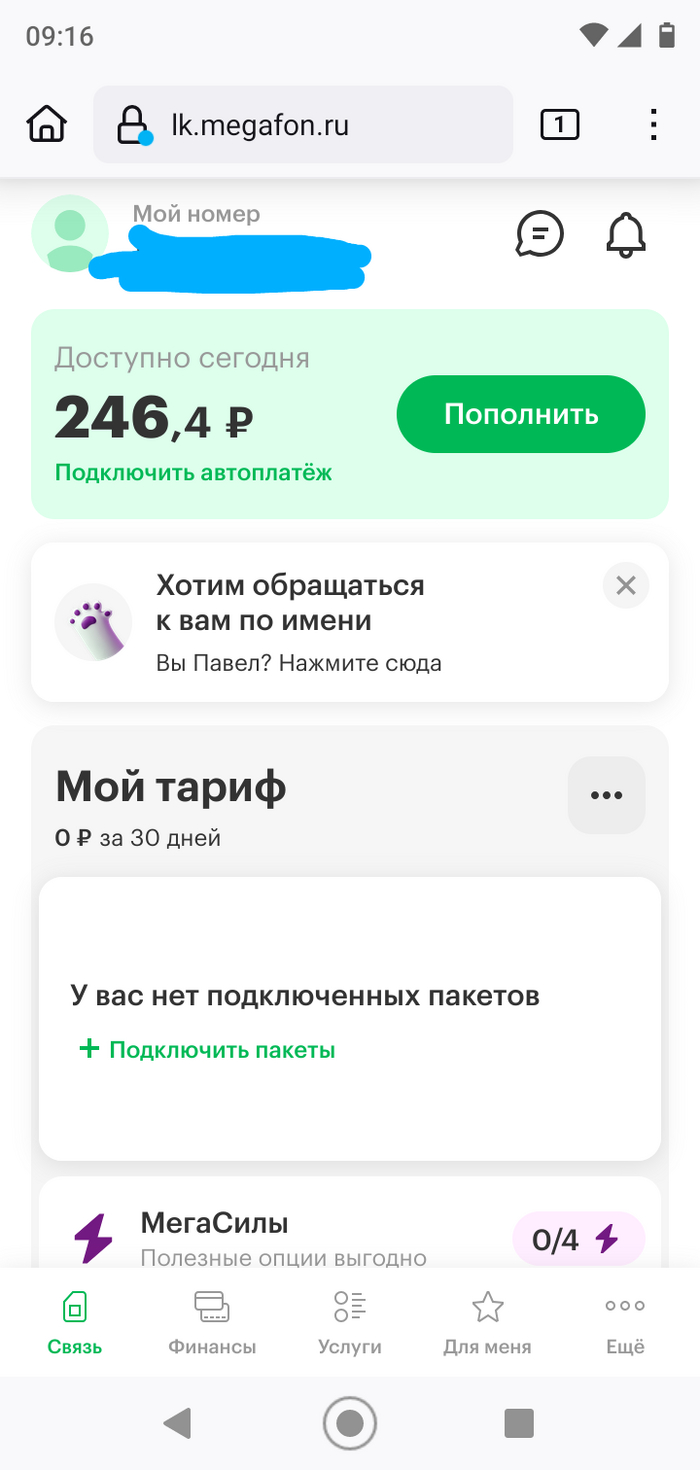
Task: Tap the lk.megafon.ru address bar
Action: [302, 125]
